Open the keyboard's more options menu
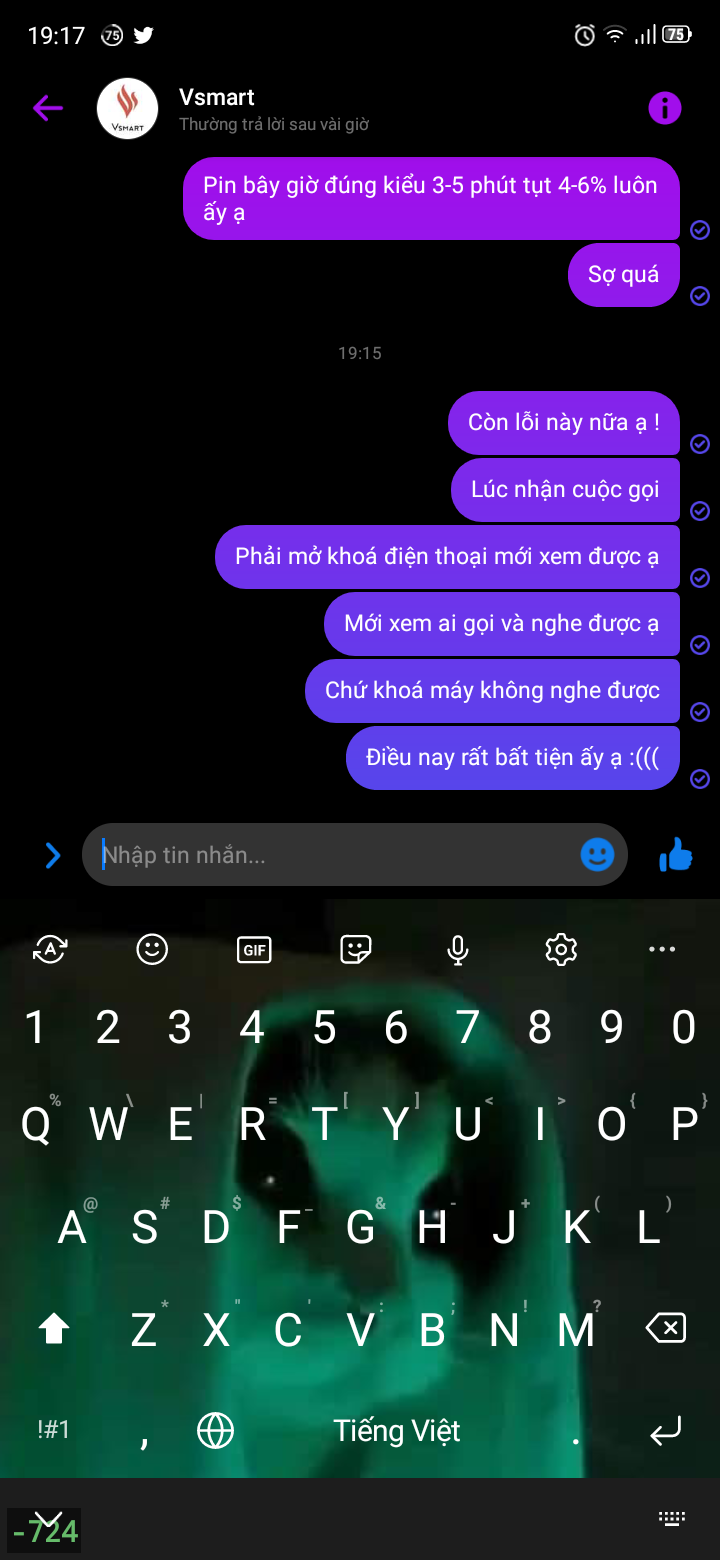 click(x=662, y=950)
